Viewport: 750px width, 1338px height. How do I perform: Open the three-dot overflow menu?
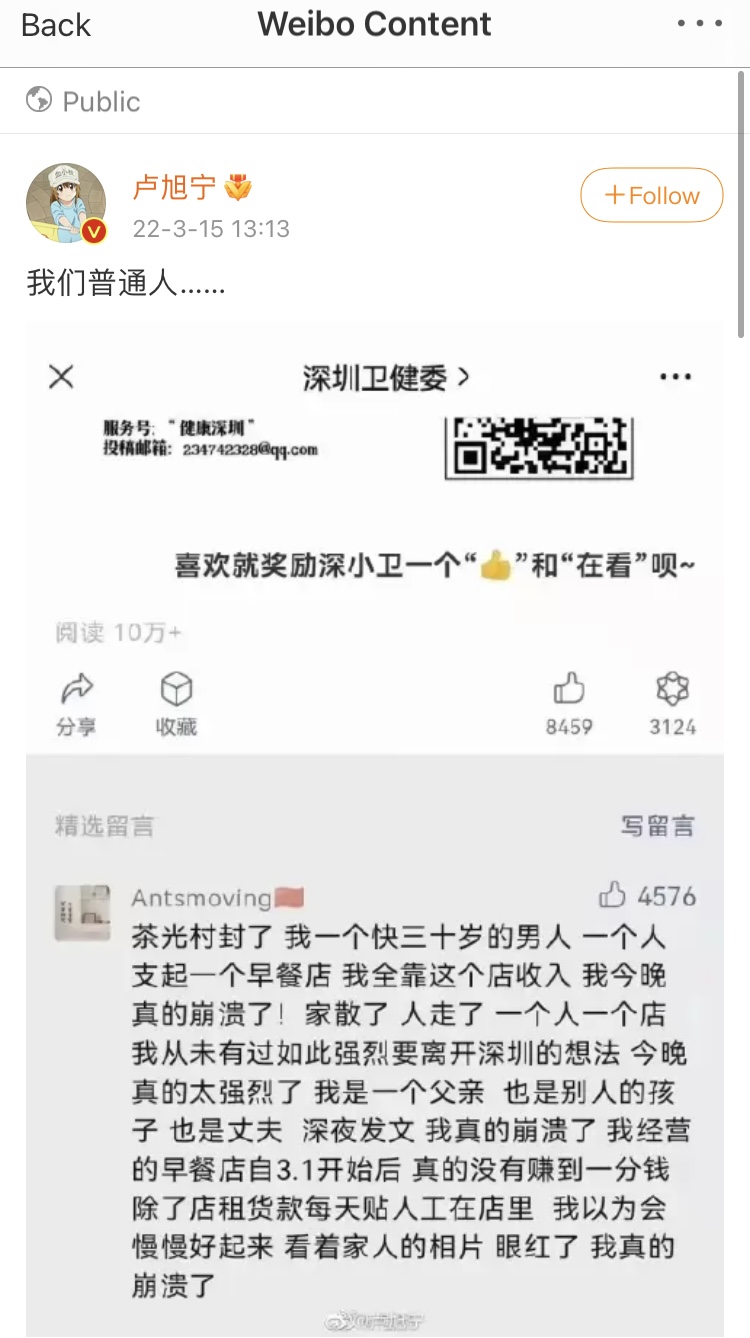tap(699, 24)
